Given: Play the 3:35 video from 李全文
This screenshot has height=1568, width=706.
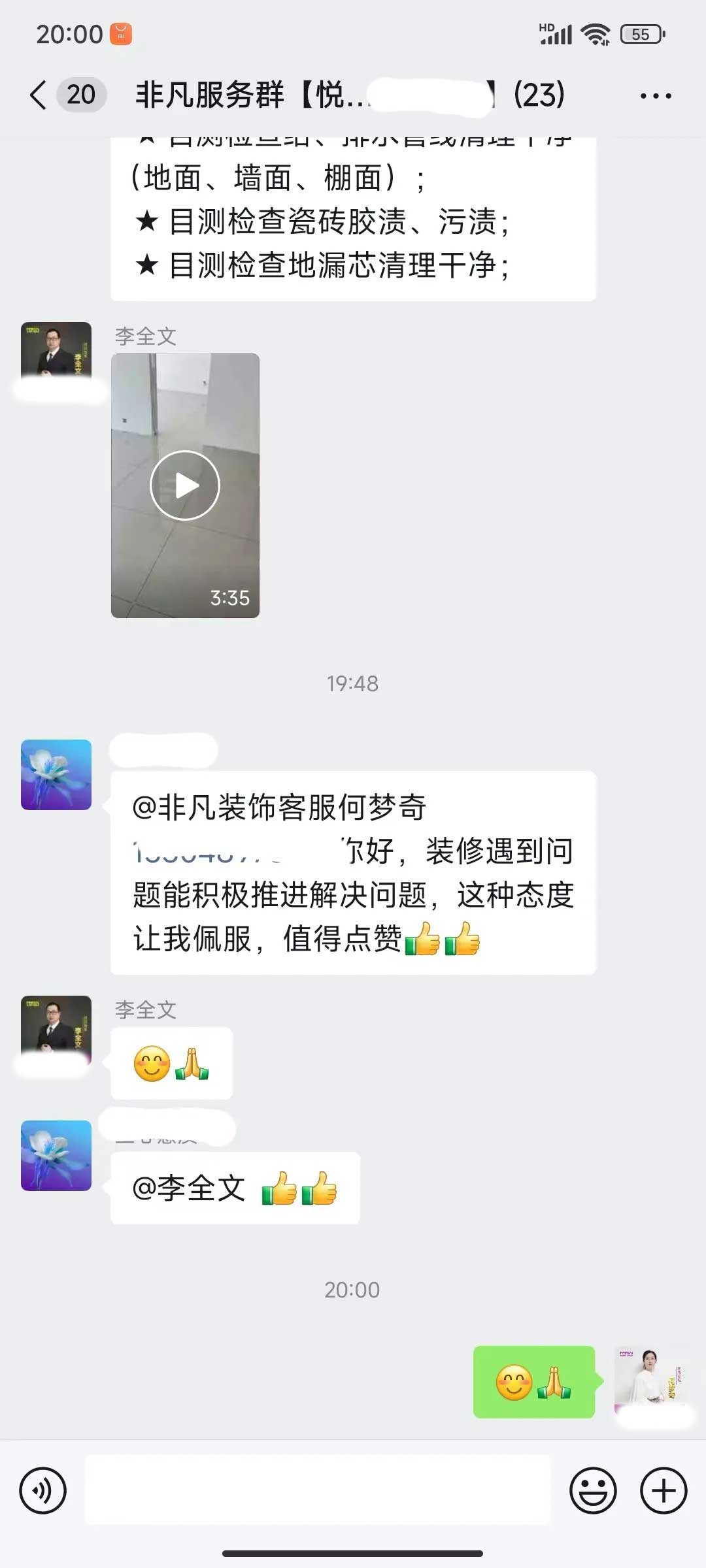Looking at the screenshot, I should (185, 485).
